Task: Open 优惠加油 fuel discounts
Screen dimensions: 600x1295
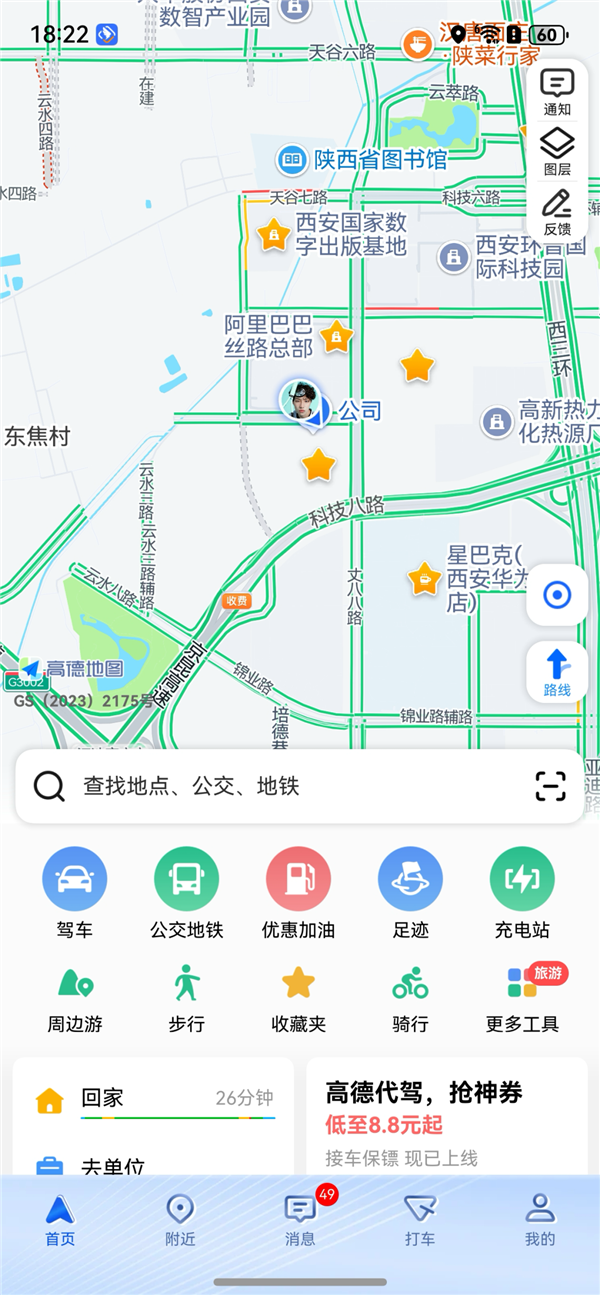Action: point(298,892)
